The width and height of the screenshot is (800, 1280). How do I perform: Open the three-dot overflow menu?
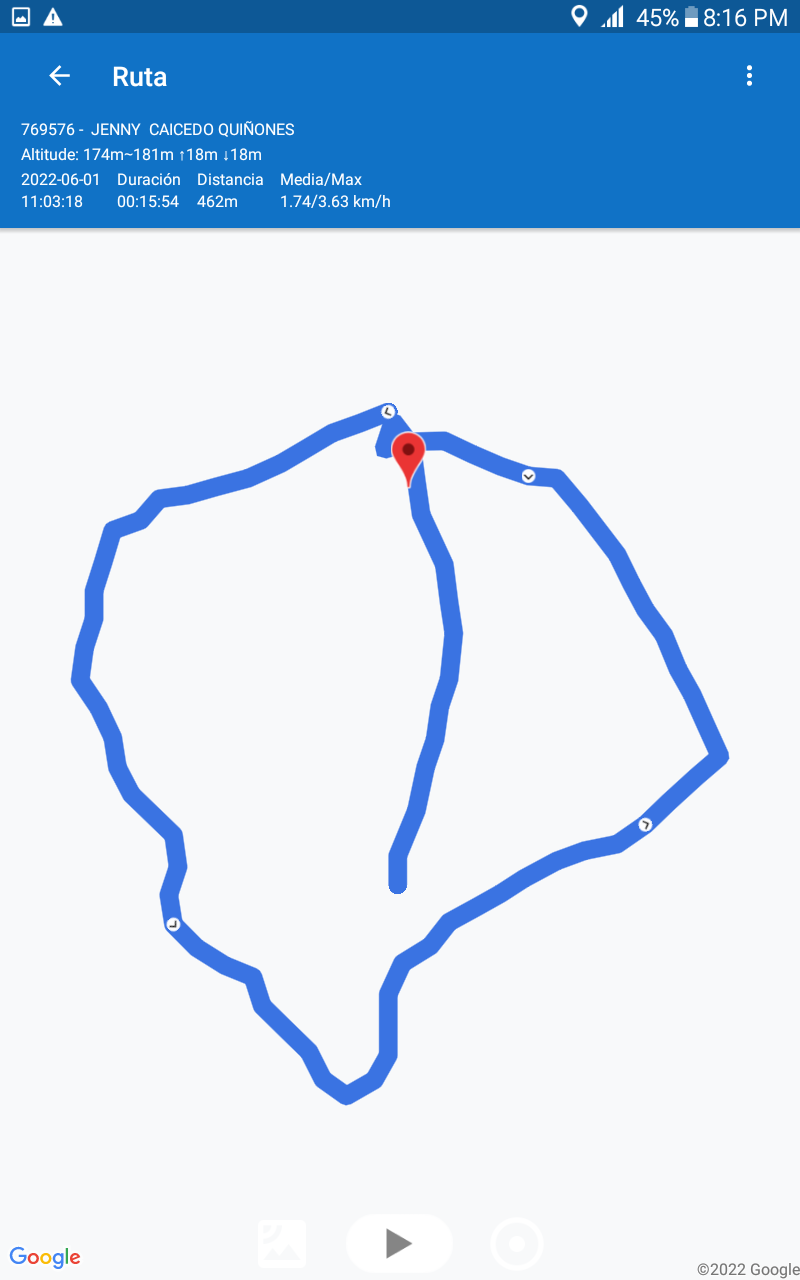749,76
